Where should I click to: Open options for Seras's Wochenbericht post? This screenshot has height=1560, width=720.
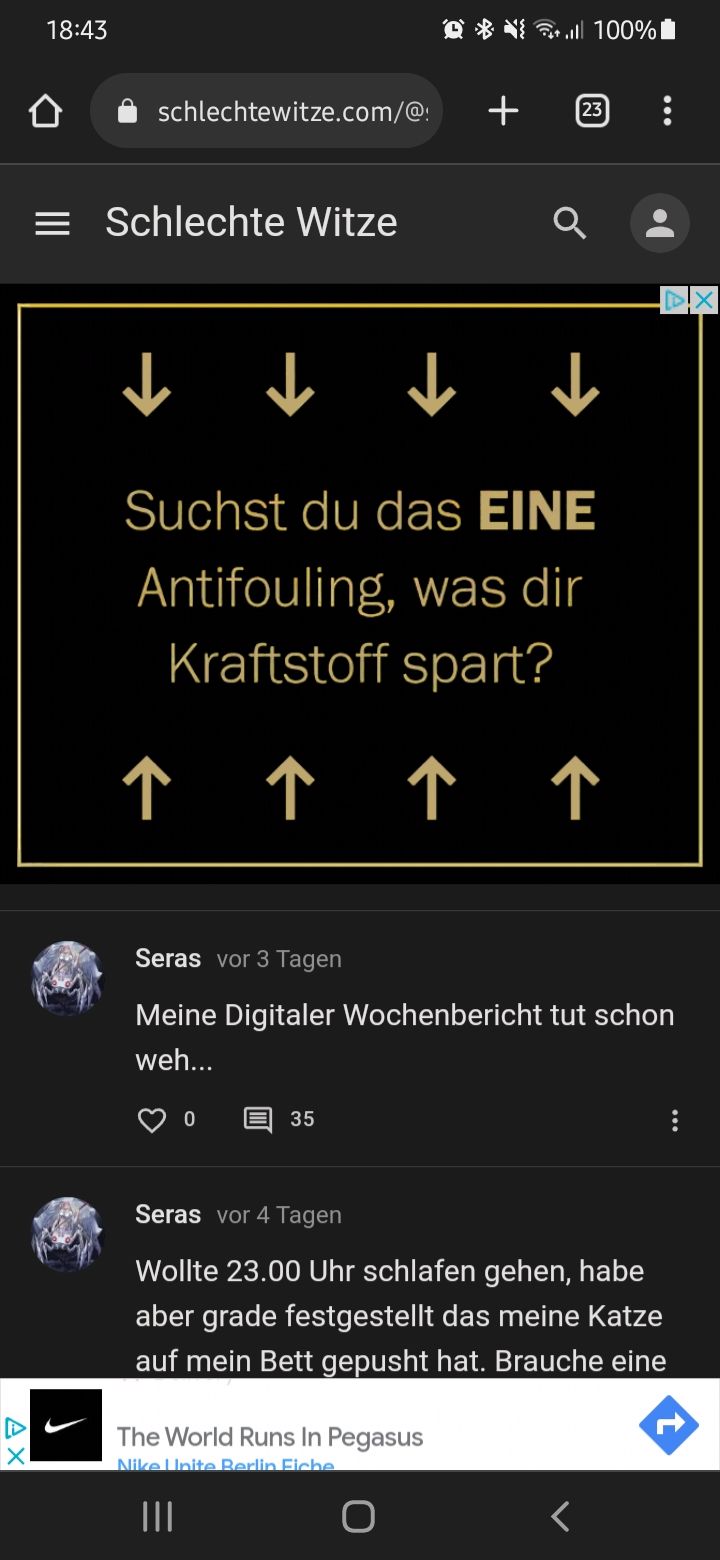[675, 1120]
